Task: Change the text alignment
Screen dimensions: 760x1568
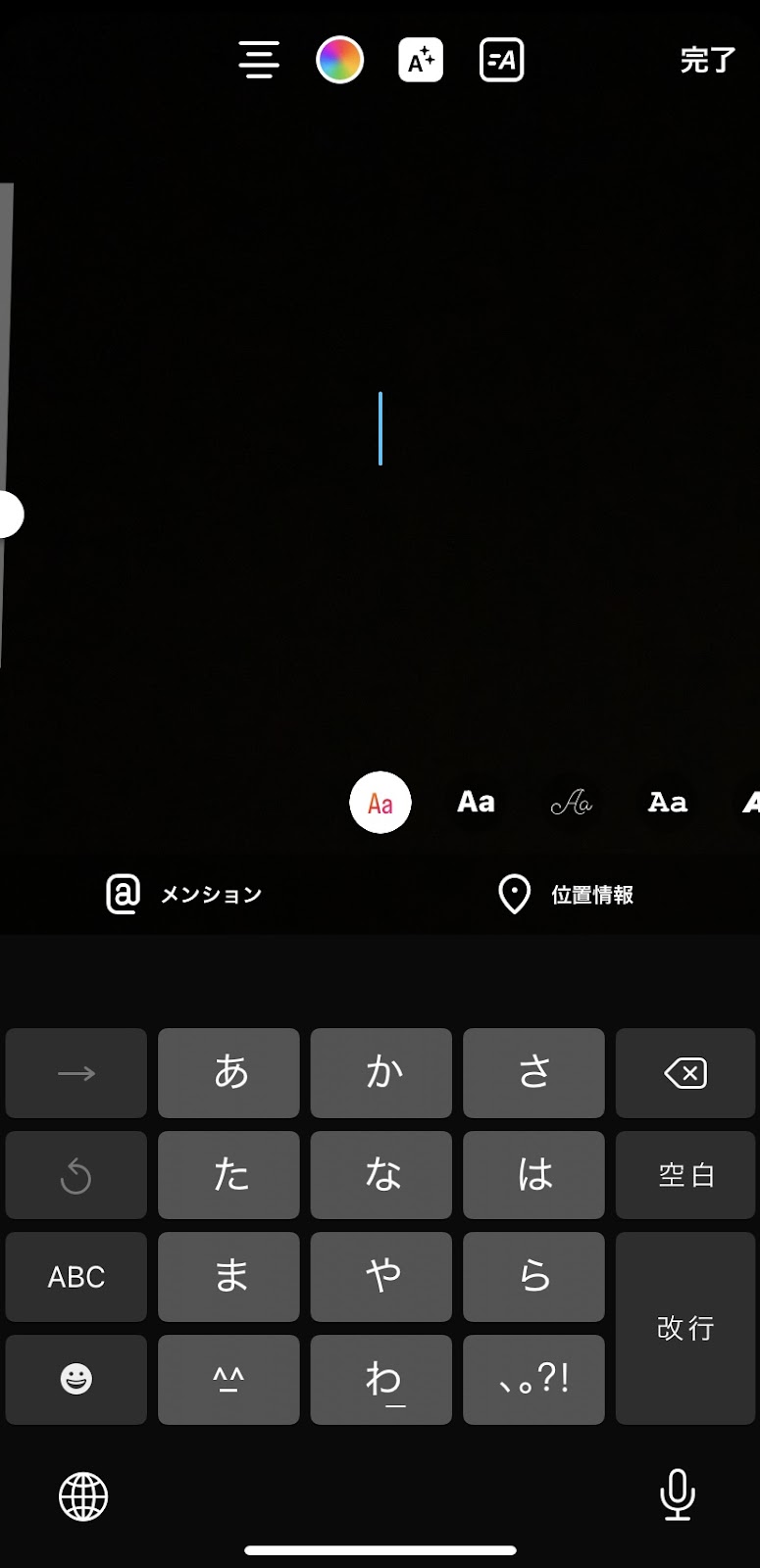Action: [259, 60]
